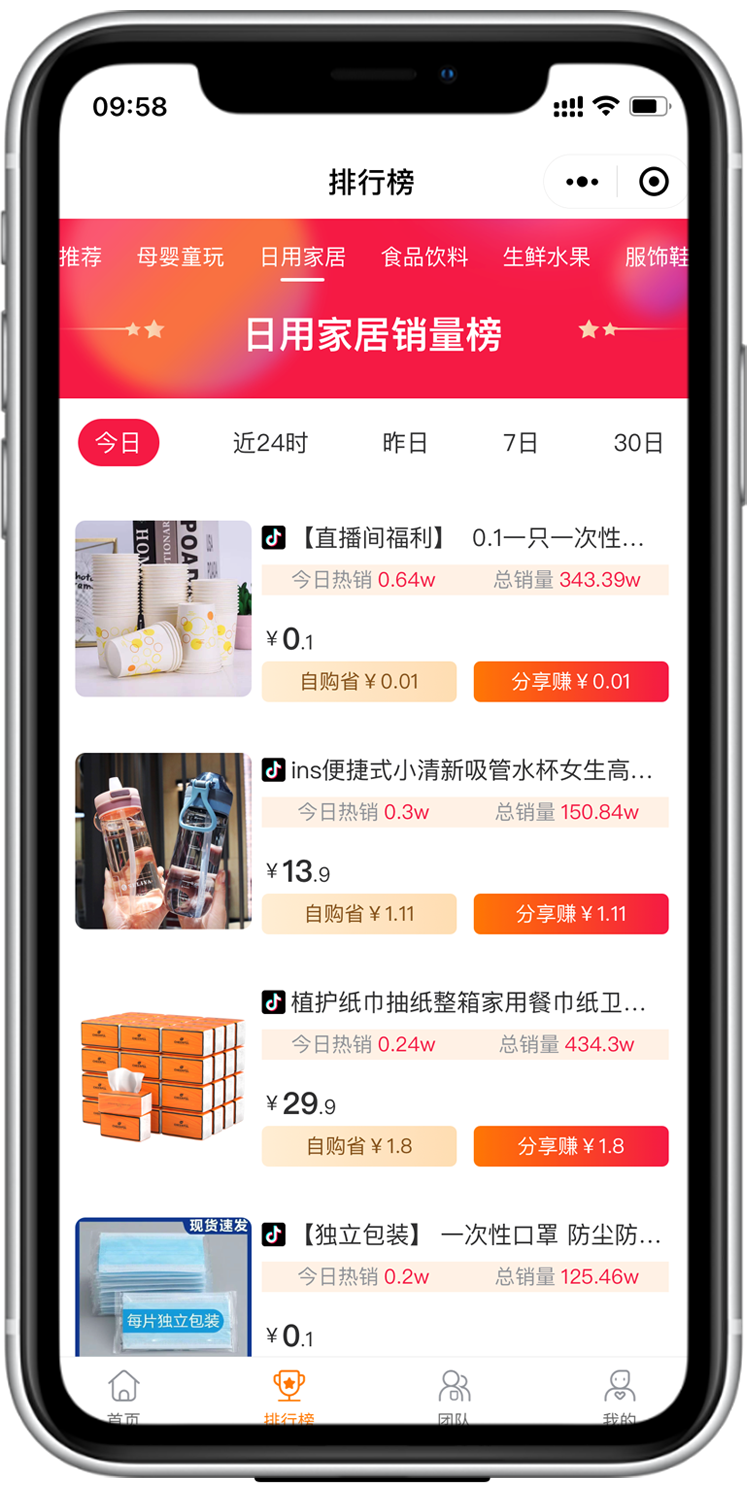Switch the ranking period to 30日
Screen dimensions: 750x1488
[638, 443]
